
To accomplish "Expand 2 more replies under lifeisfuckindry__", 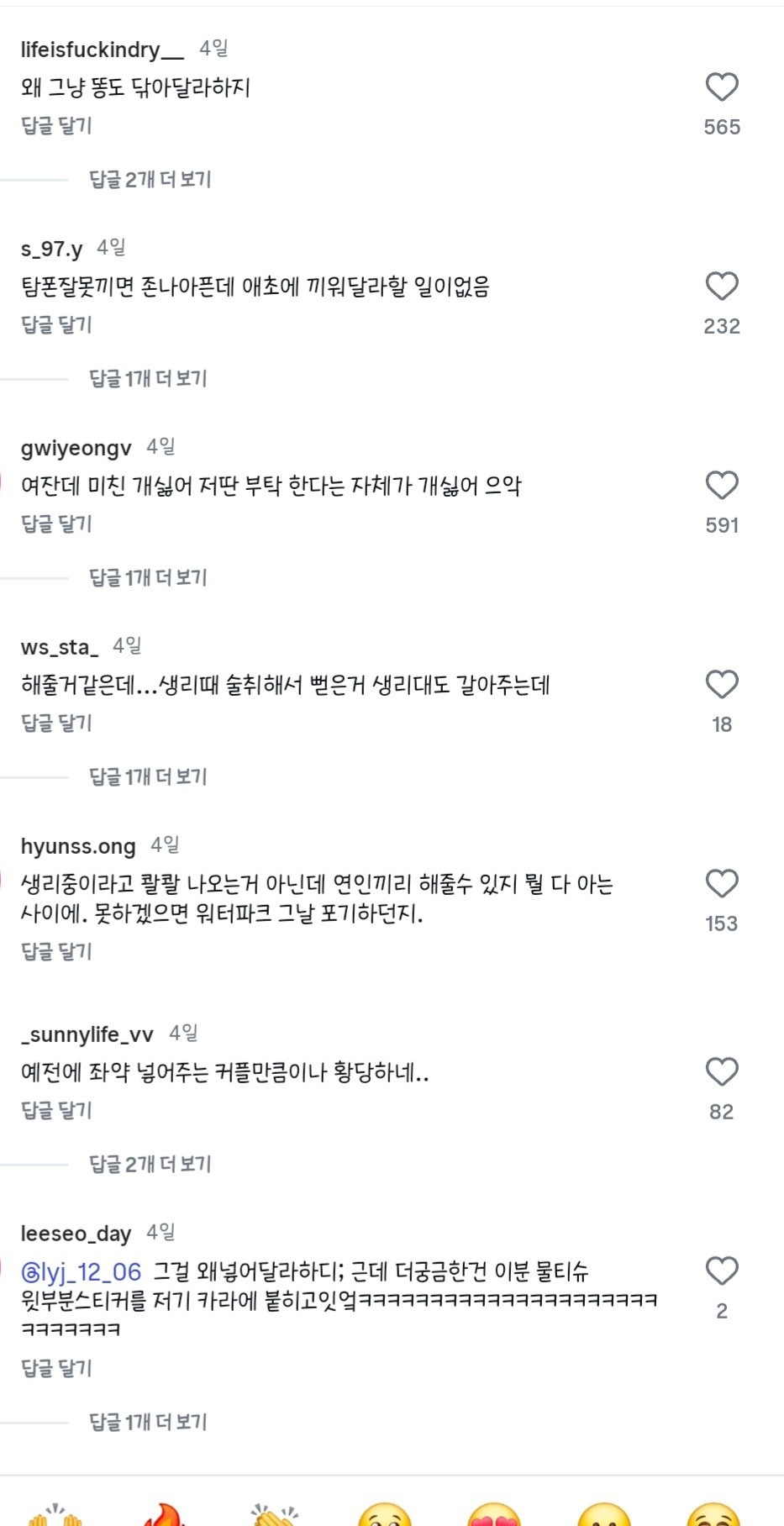I will 150,180.
